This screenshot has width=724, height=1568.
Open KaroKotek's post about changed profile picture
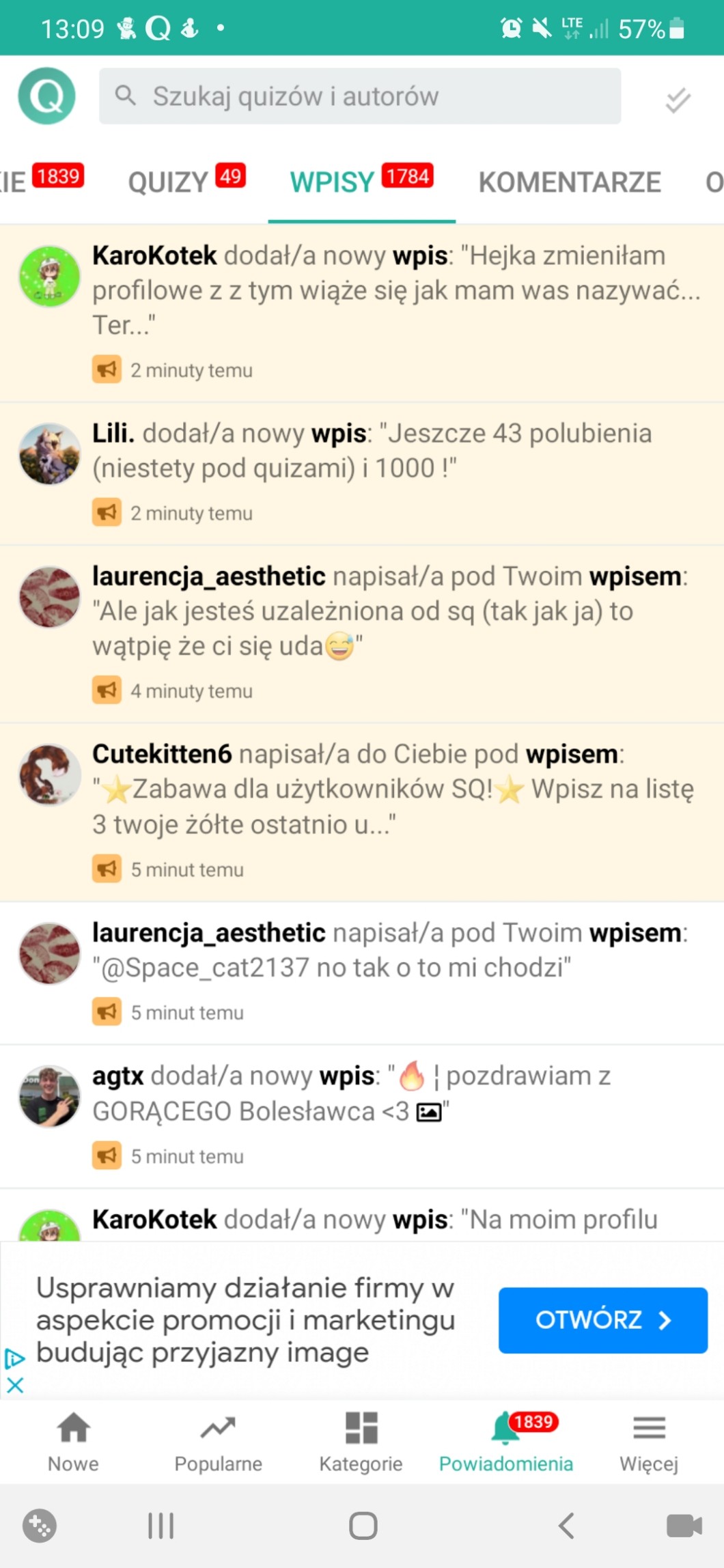[396, 290]
